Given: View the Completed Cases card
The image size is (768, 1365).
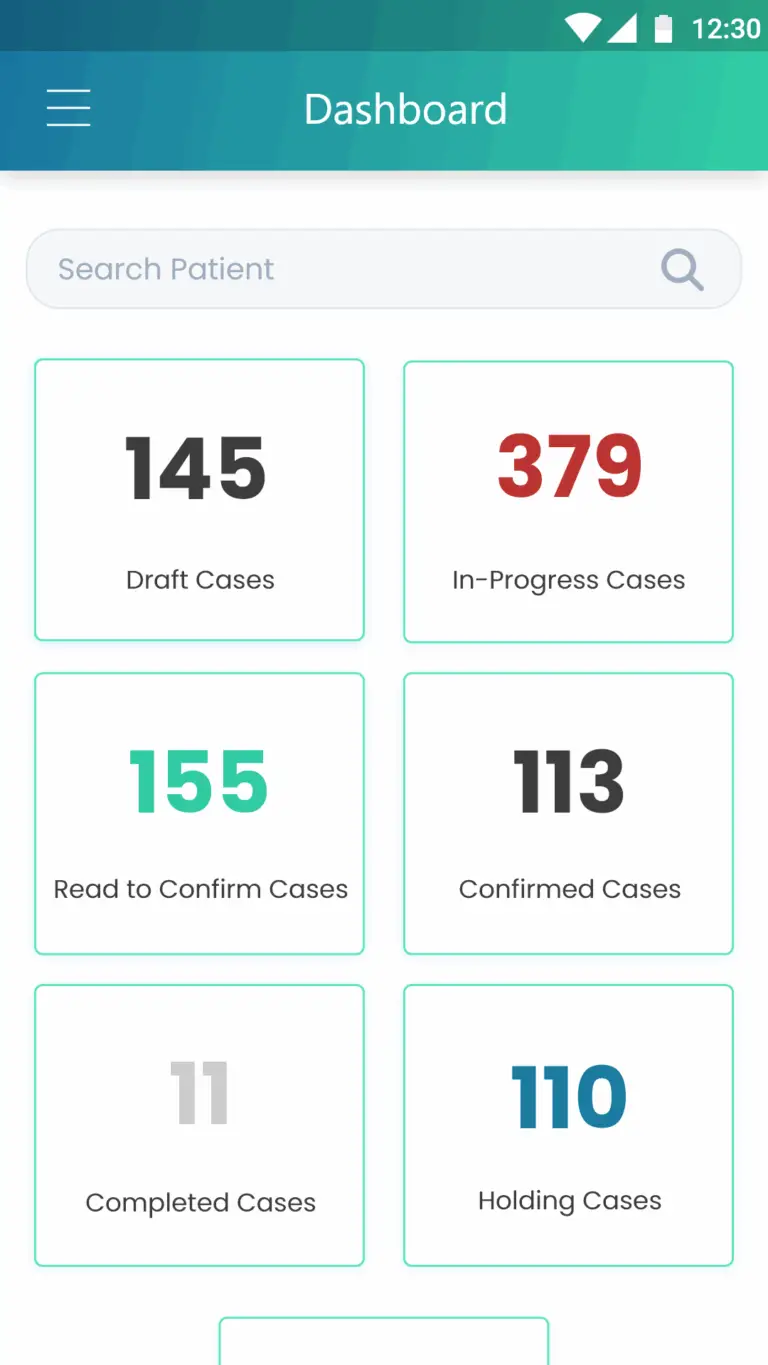Looking at the screenshot, I should (199, 1125).
